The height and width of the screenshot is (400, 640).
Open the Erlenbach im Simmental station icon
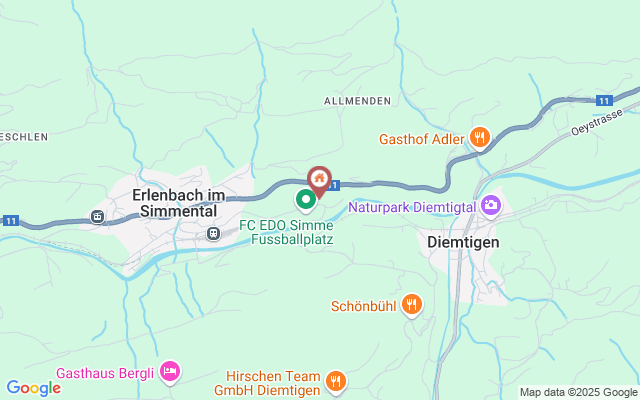[213, 233]
